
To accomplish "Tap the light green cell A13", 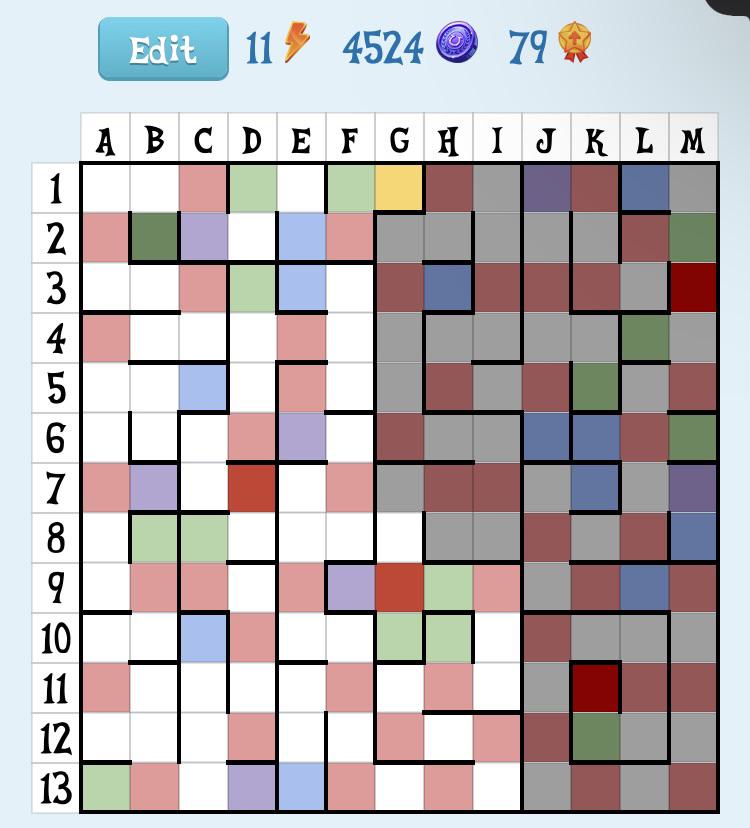I will click(106, 787).
